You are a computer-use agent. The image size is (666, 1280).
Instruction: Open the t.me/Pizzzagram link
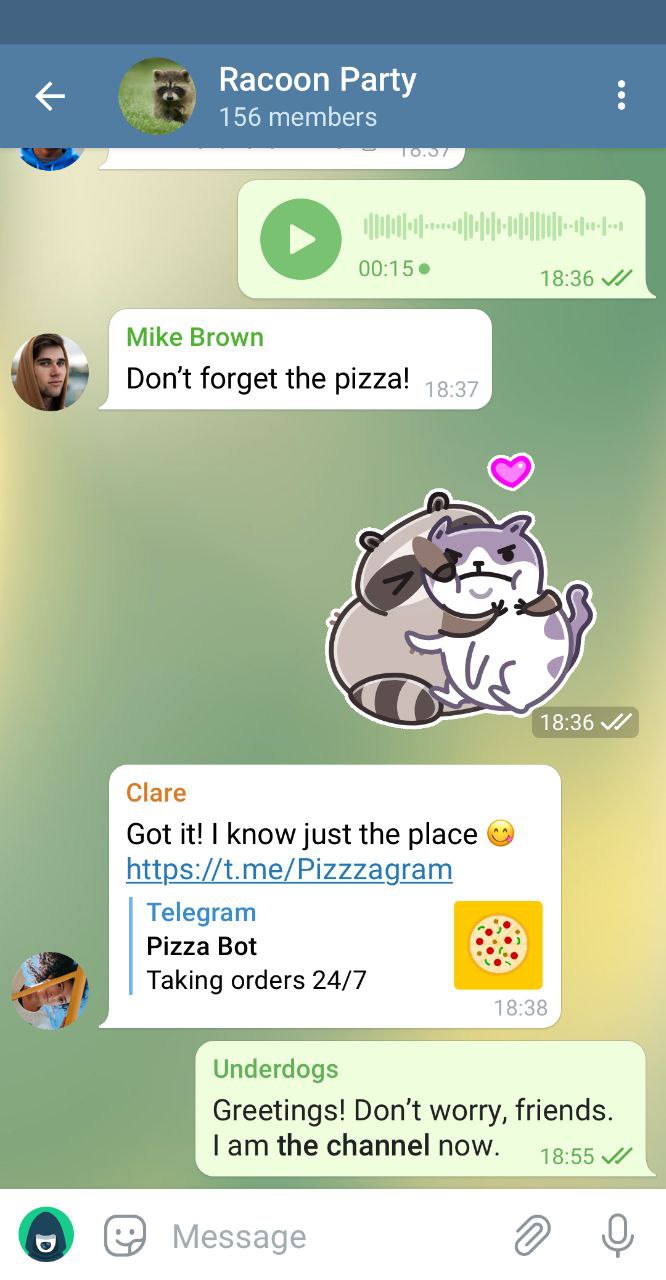pos(289,869)
